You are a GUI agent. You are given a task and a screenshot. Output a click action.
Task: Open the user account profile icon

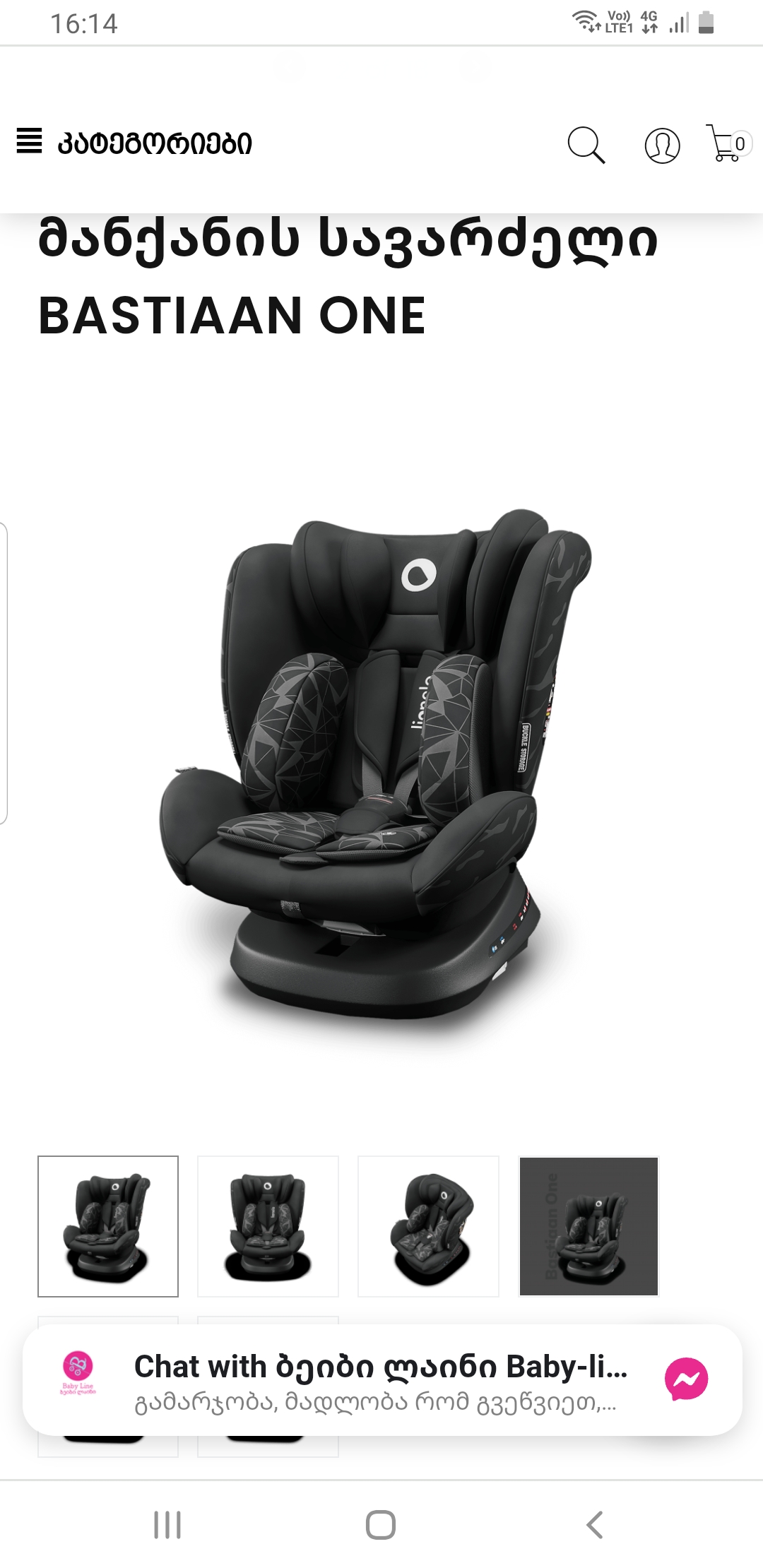coord(662,145)
